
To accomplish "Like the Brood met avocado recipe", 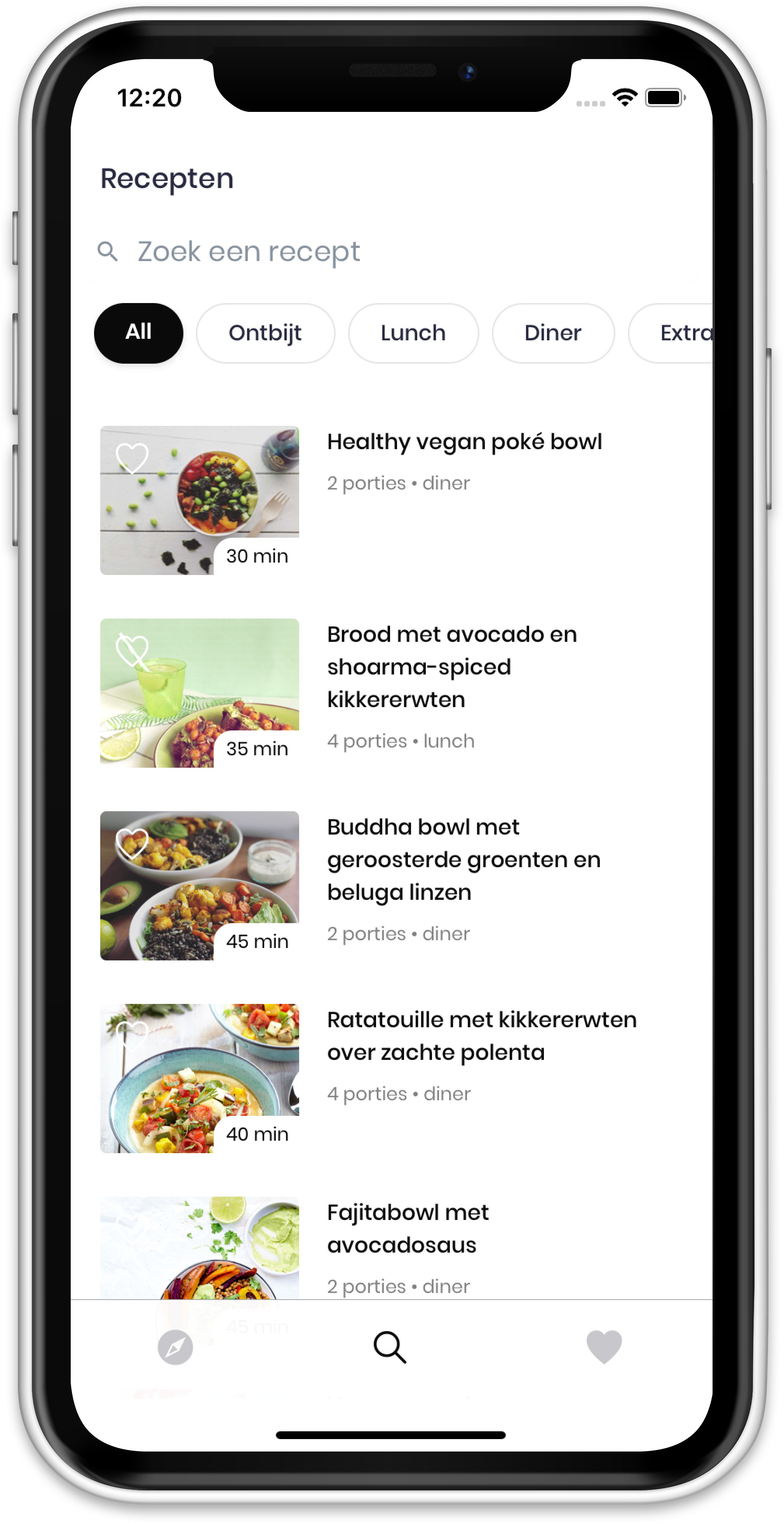I will 132,650.
